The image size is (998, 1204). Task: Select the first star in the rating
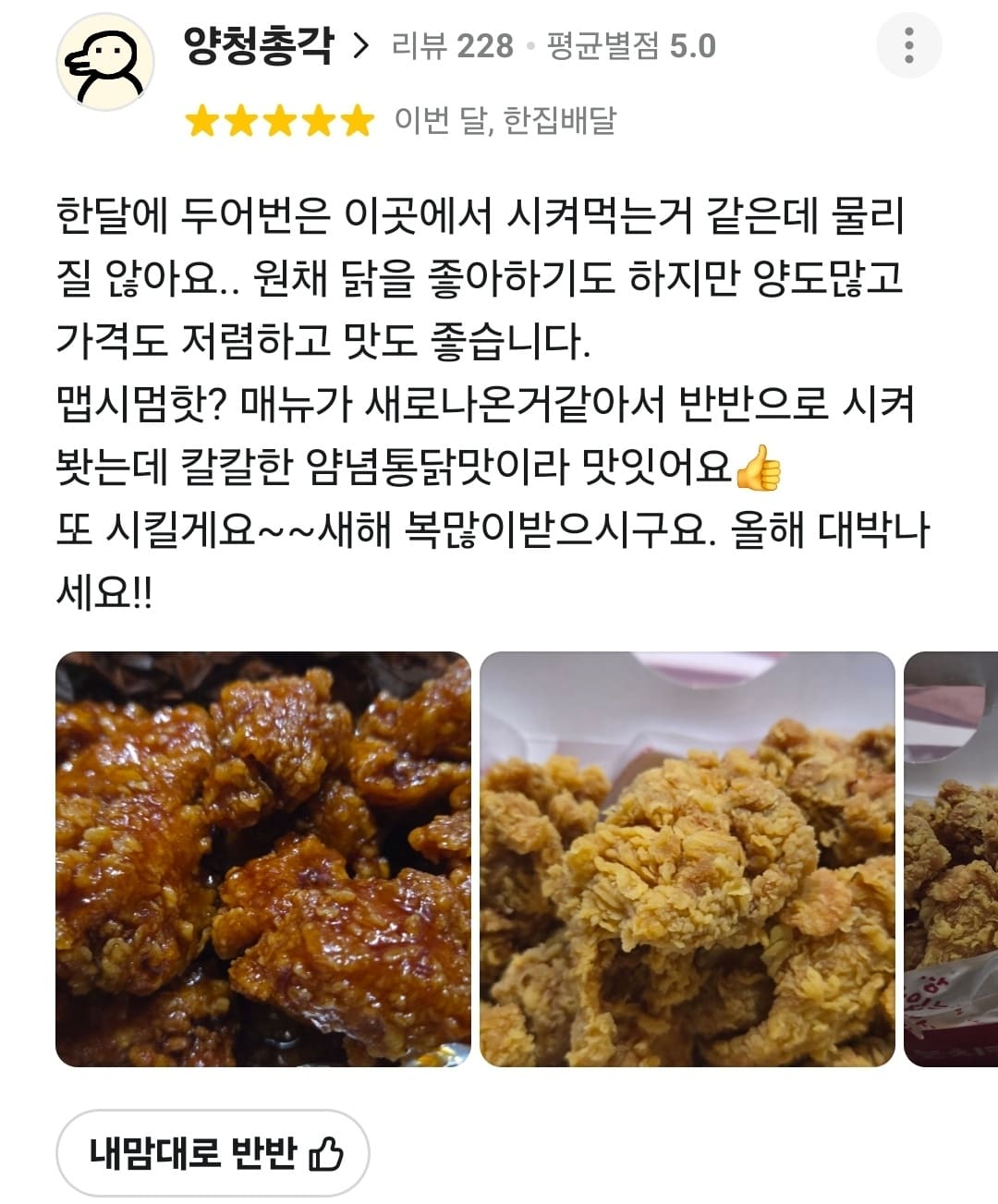(204, 121)
